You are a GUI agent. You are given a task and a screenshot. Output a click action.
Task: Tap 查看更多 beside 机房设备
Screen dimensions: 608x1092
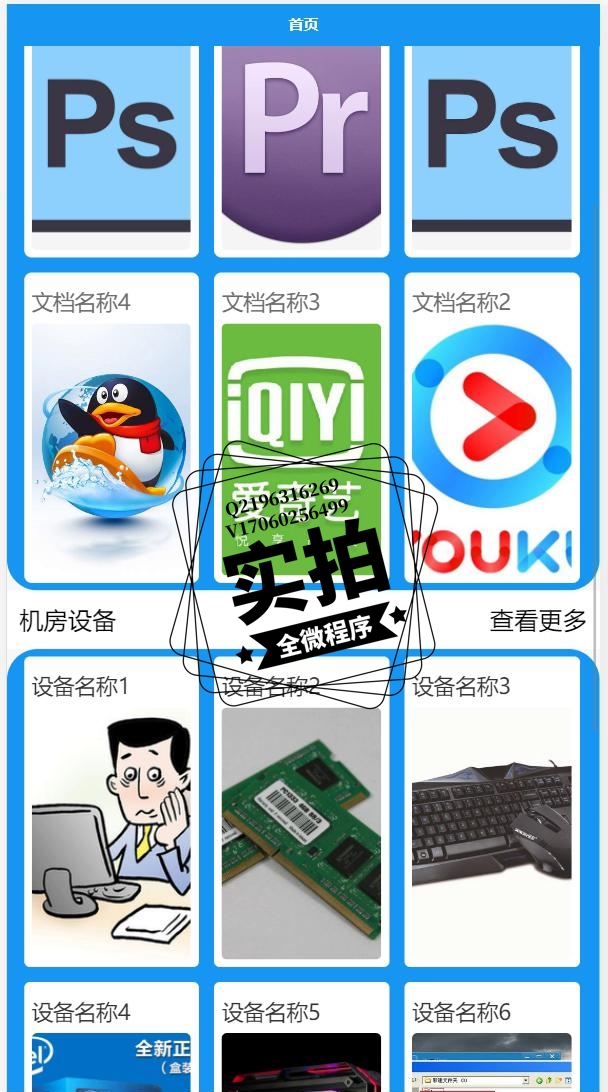click(x=537, y=621)
